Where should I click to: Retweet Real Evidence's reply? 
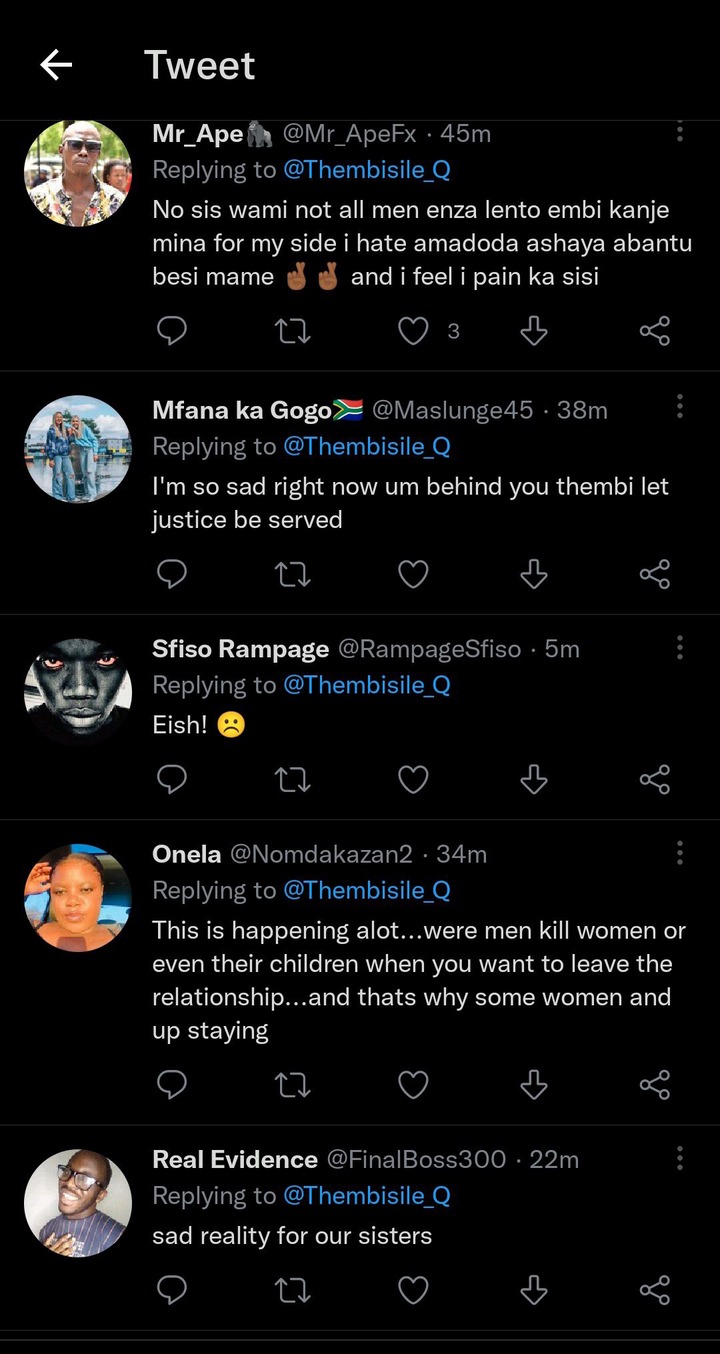pyautogui.click(x=293, y=1290)
